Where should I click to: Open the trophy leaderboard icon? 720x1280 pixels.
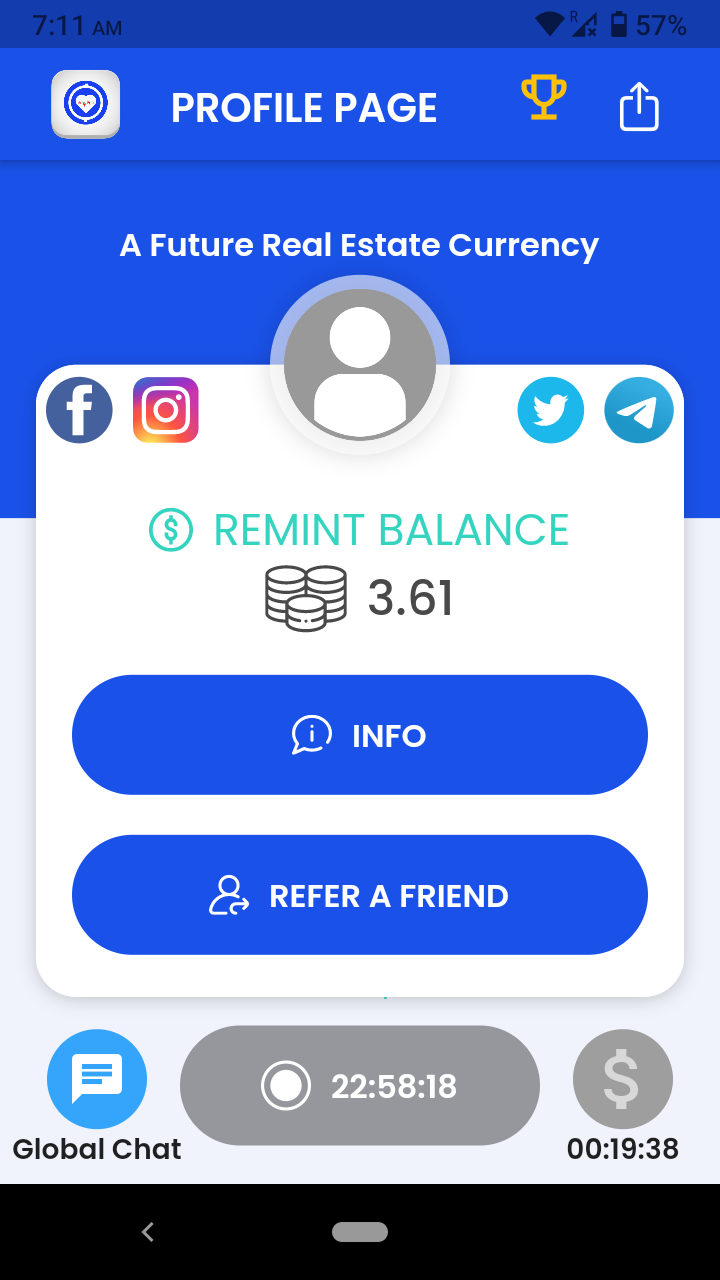click(543, 99)
